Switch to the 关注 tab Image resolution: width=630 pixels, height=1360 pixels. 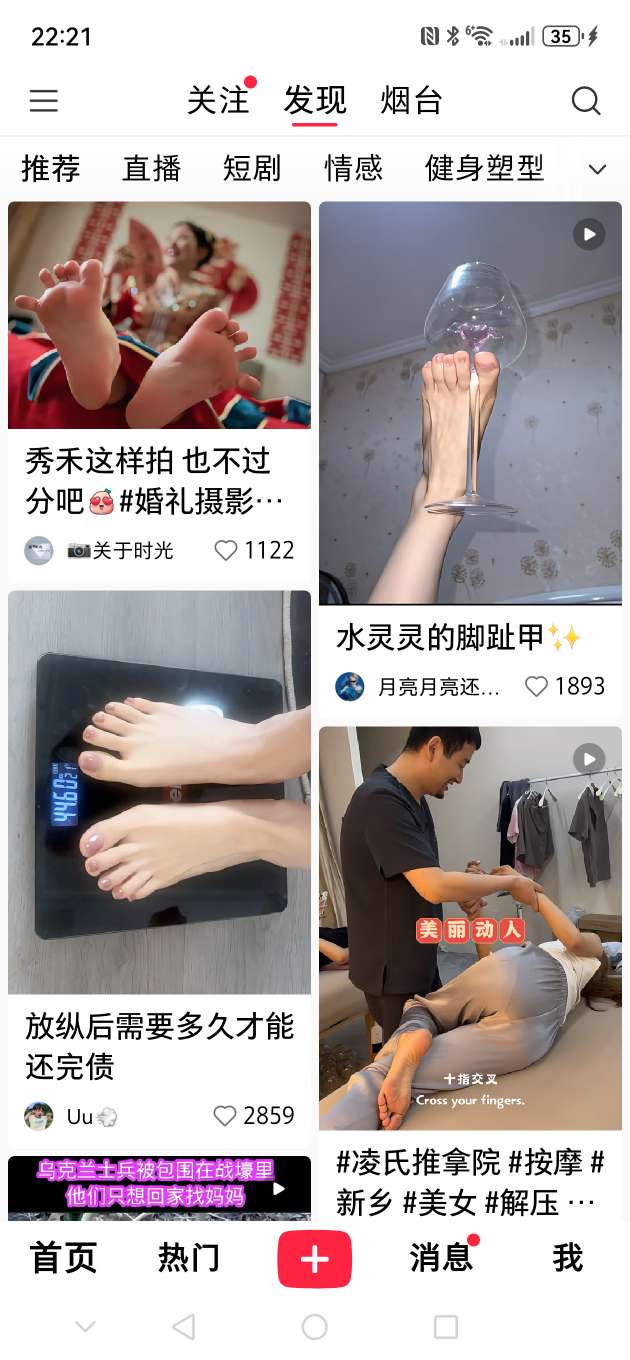pyautogui.click(x=218, y=101)
